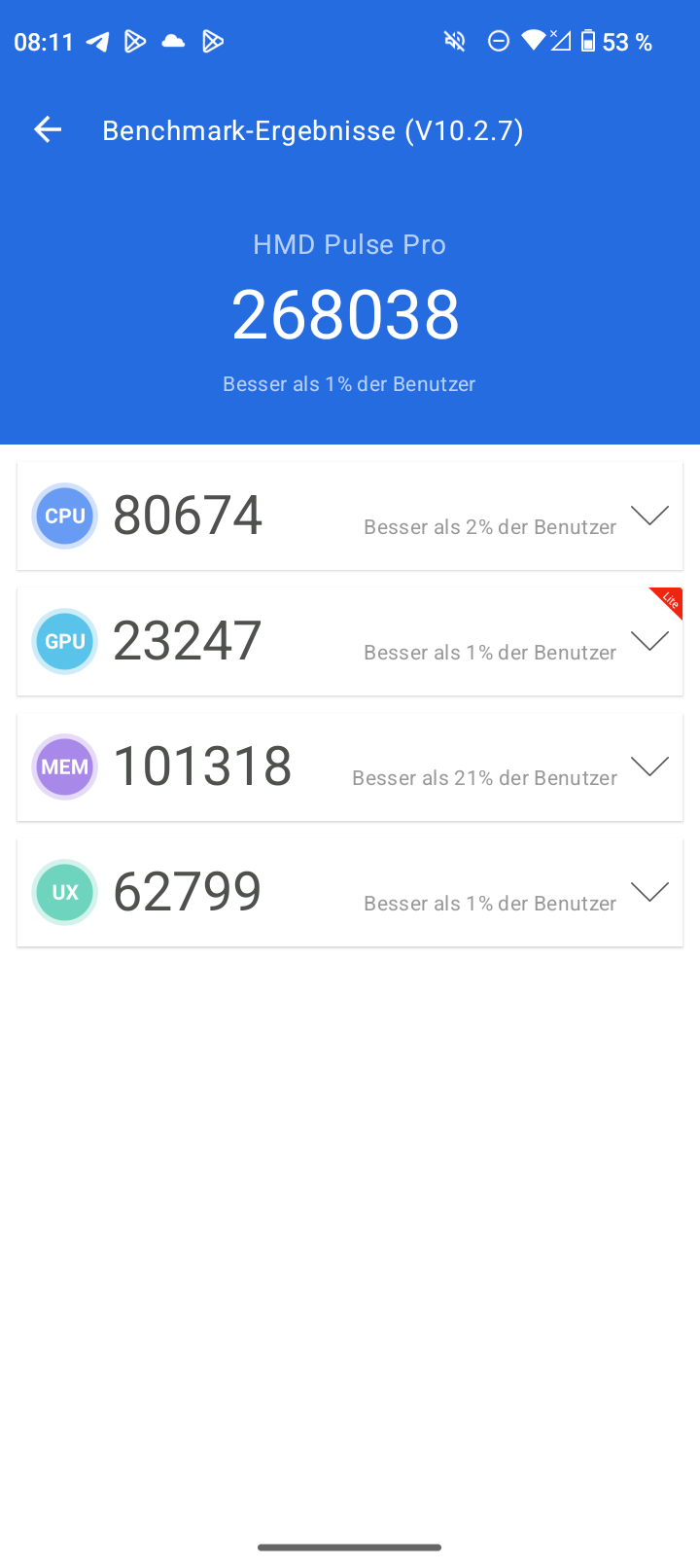The width and height of the screenshot is (700, 1568).
Task: Expand the MEM score 101318 details
Action: [649, 766]
